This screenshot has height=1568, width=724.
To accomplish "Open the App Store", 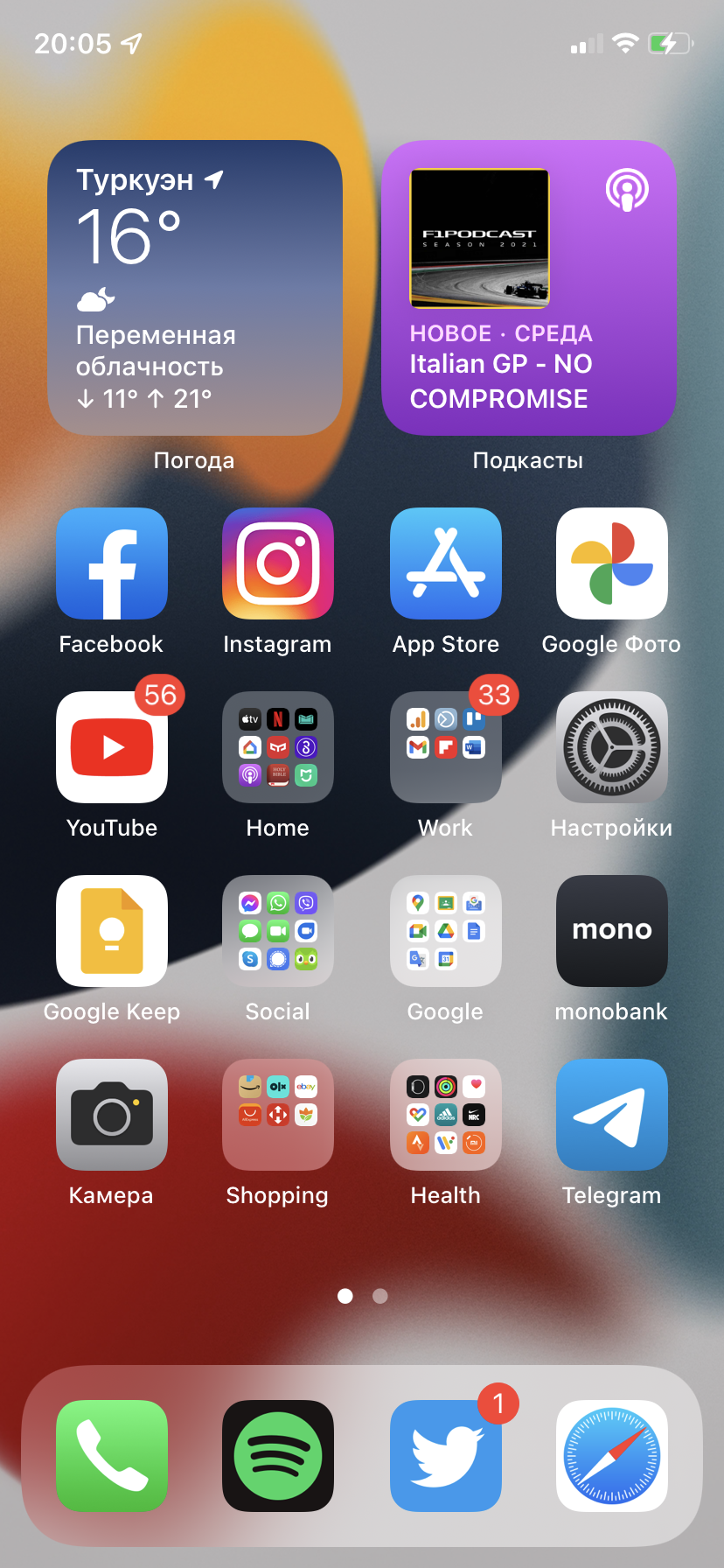I will [x=446, y=563].
